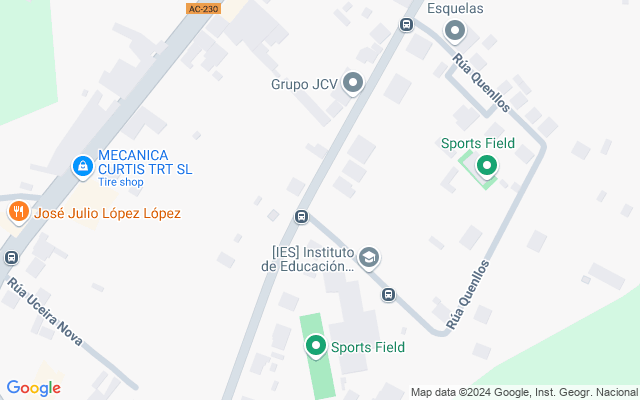Select the Sports Field pin beside the long green pitch
Image resolution: width=640 pixels, height=400 pixels.
[x=315, y=347]
